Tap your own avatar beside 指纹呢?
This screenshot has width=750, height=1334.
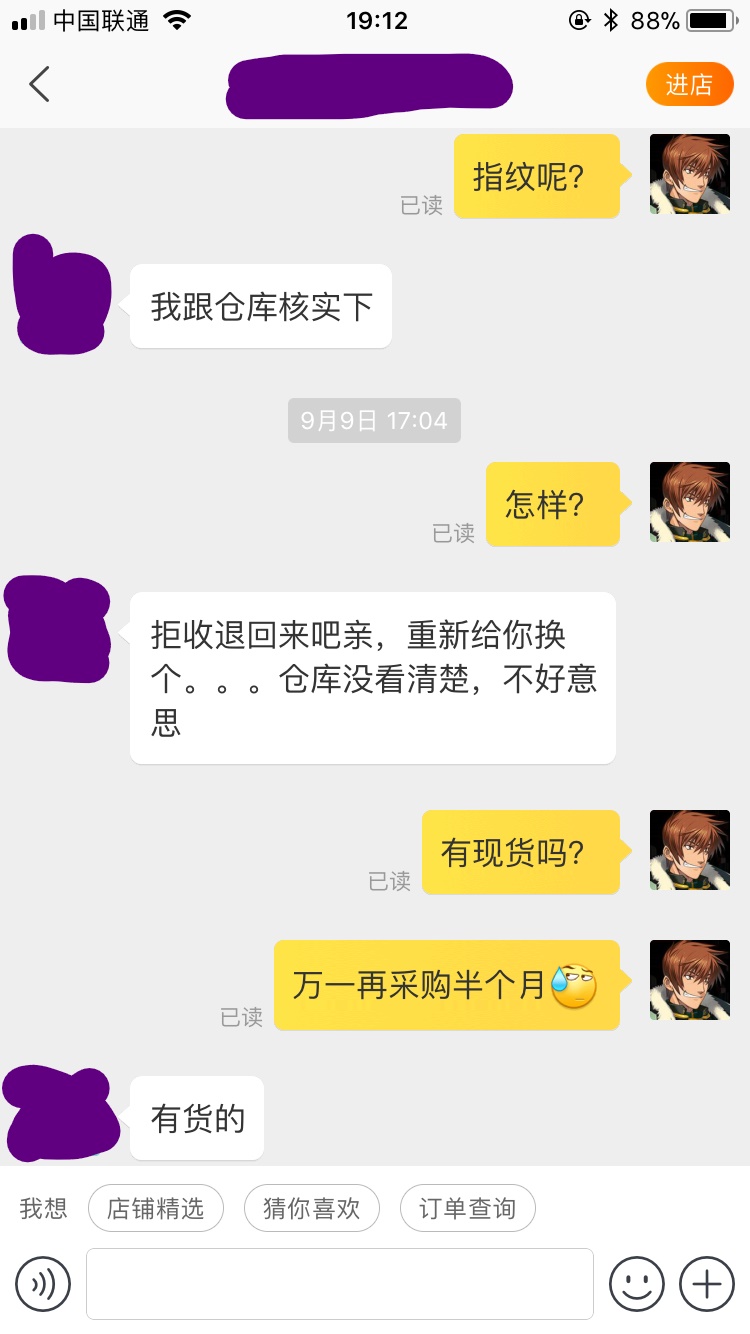pyautogui.click(x=689, y=174)
